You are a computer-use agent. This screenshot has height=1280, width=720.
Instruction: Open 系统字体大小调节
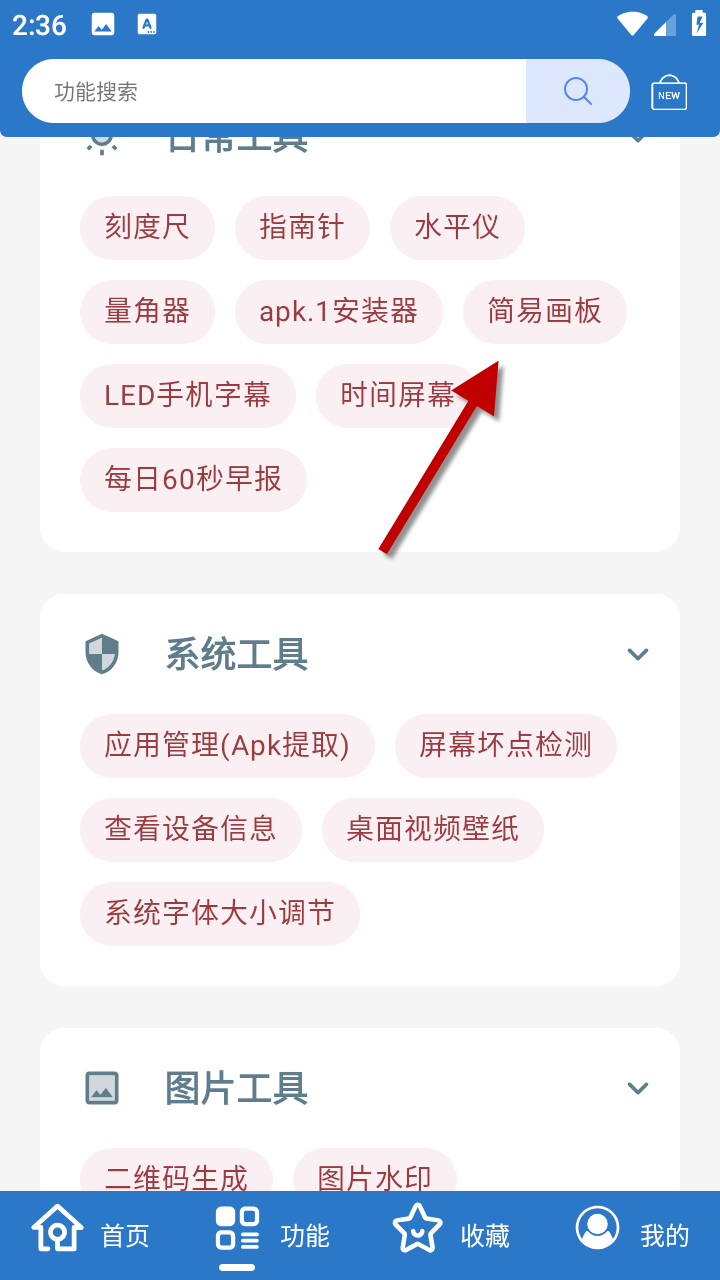tap(219, 914)
